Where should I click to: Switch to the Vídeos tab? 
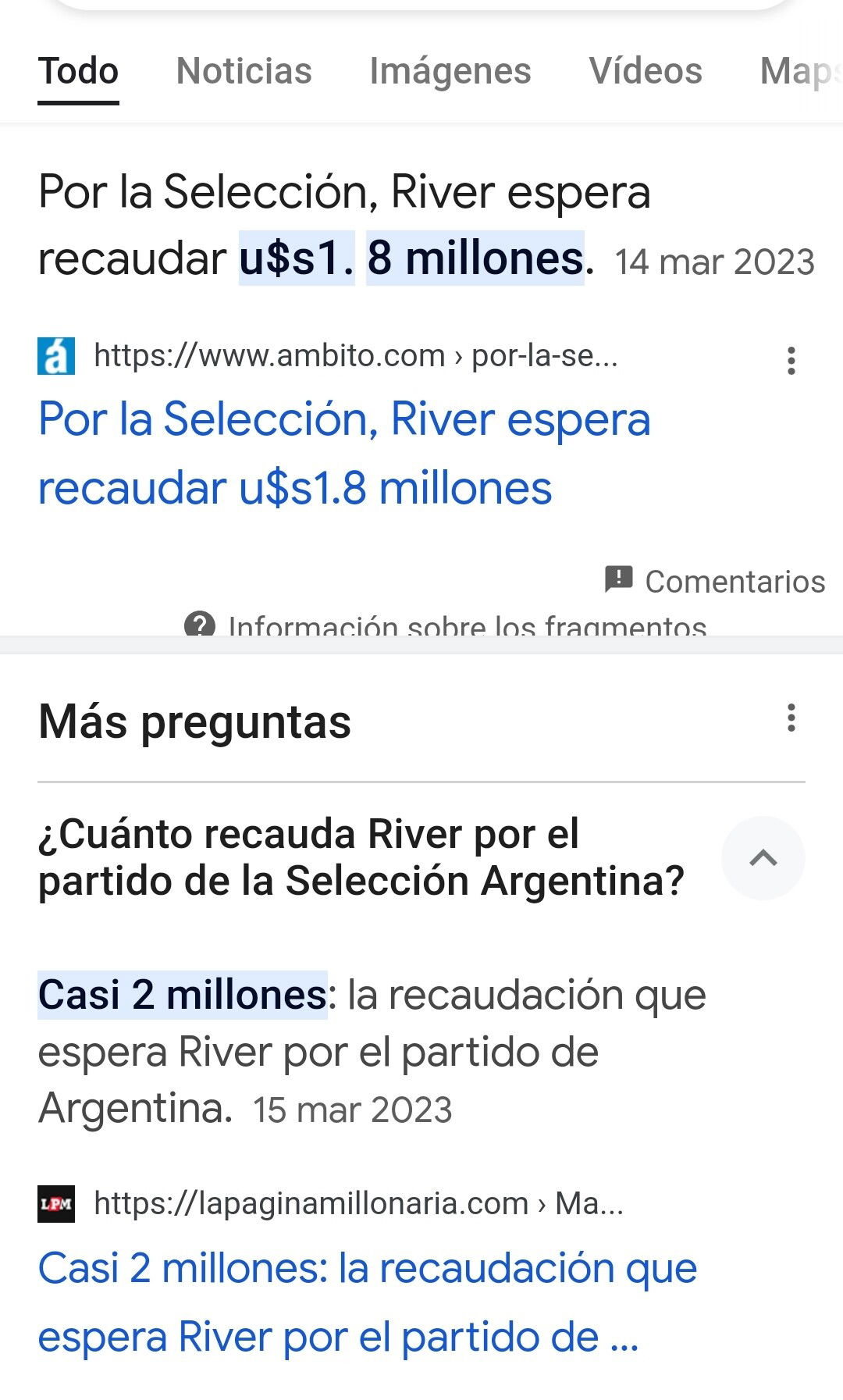tap(646, 71)
